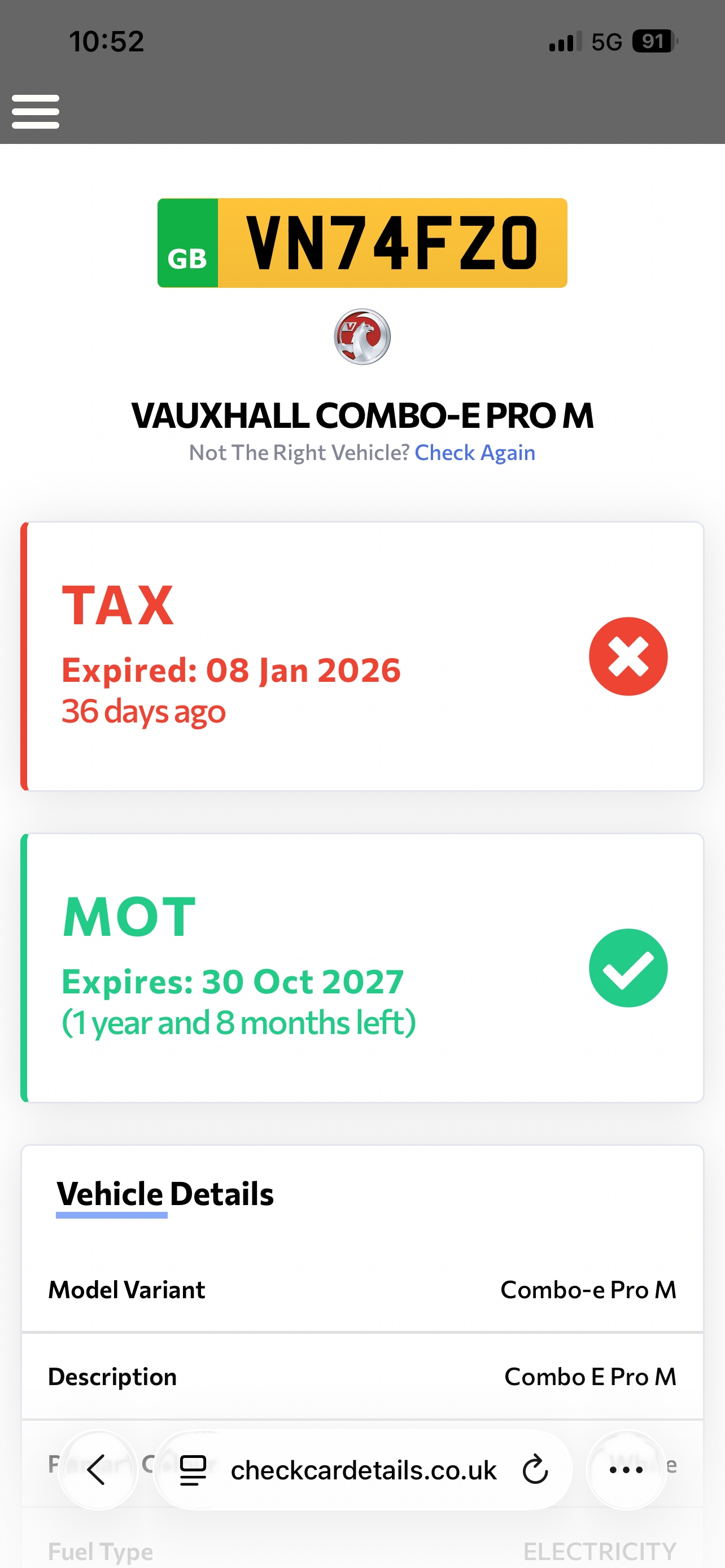This screenshot has width=725, height=1568.
Task: Go back to the previous page
Action: (97, 1469)
